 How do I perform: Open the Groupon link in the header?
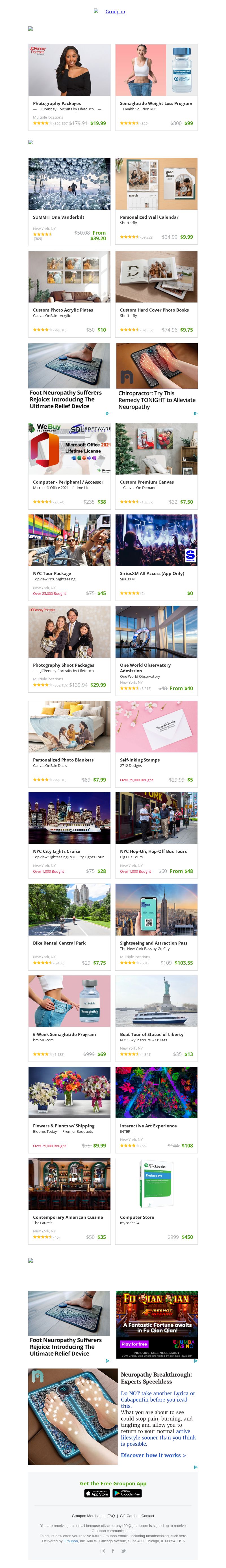(x=115, y=12)
